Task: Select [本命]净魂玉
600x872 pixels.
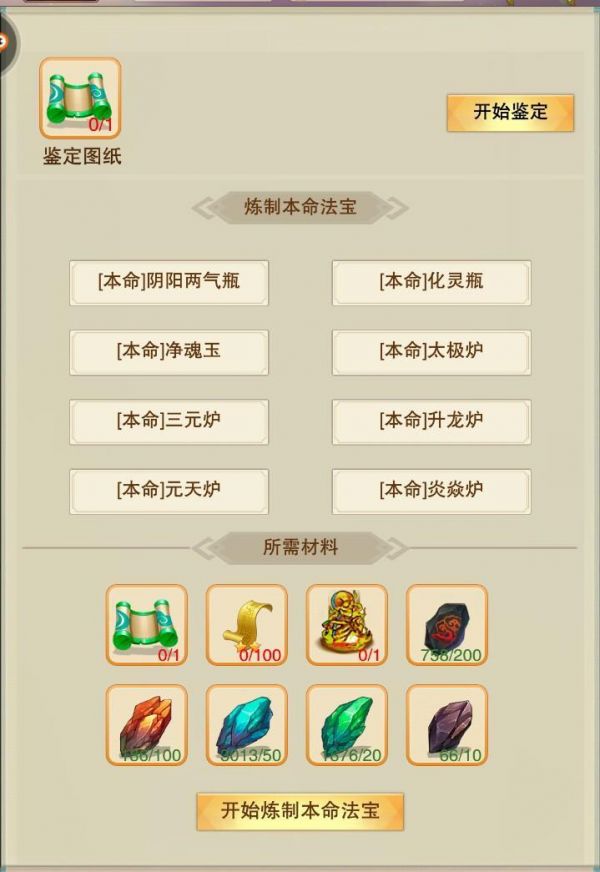Action: click(169, 352)
